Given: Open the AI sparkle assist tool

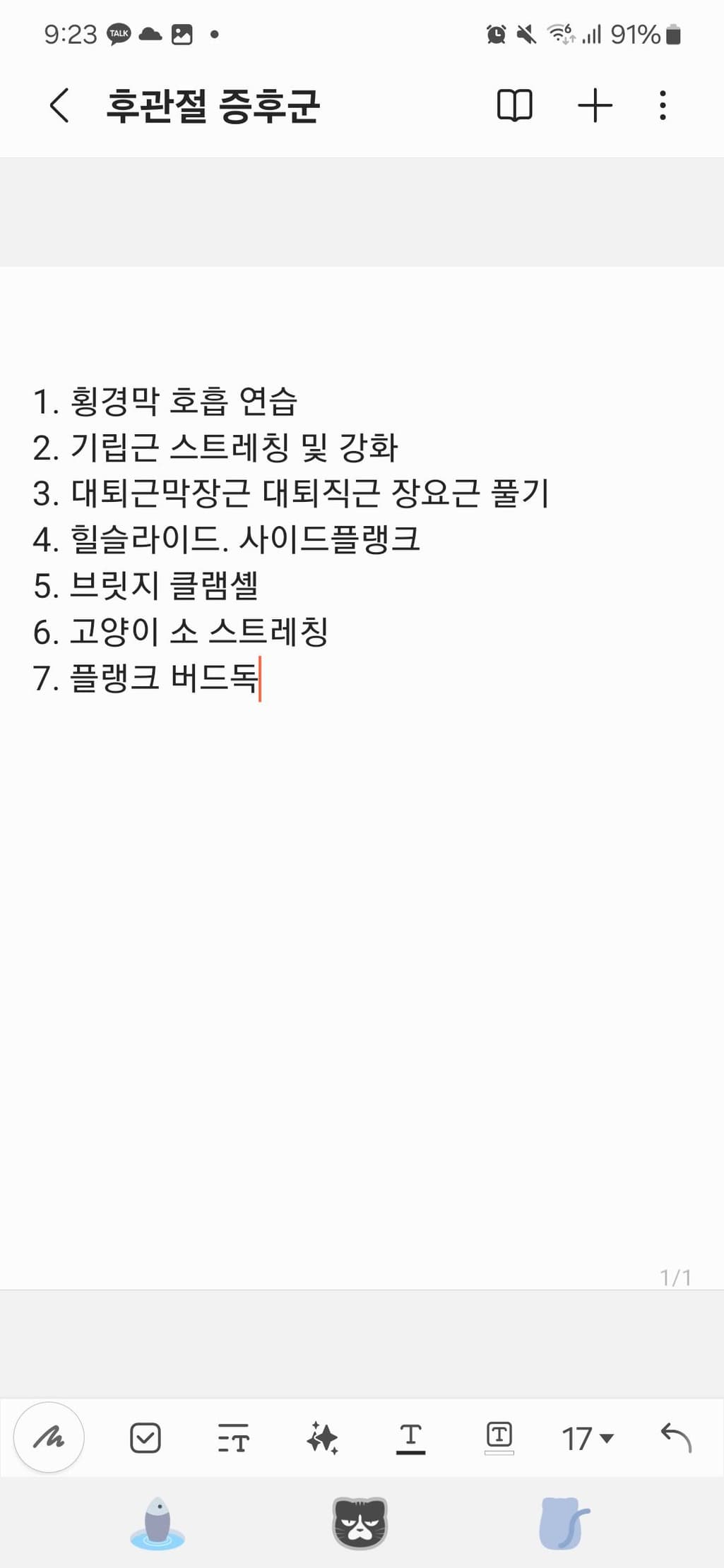Looking at the screenshot, I should [322, 1437].
